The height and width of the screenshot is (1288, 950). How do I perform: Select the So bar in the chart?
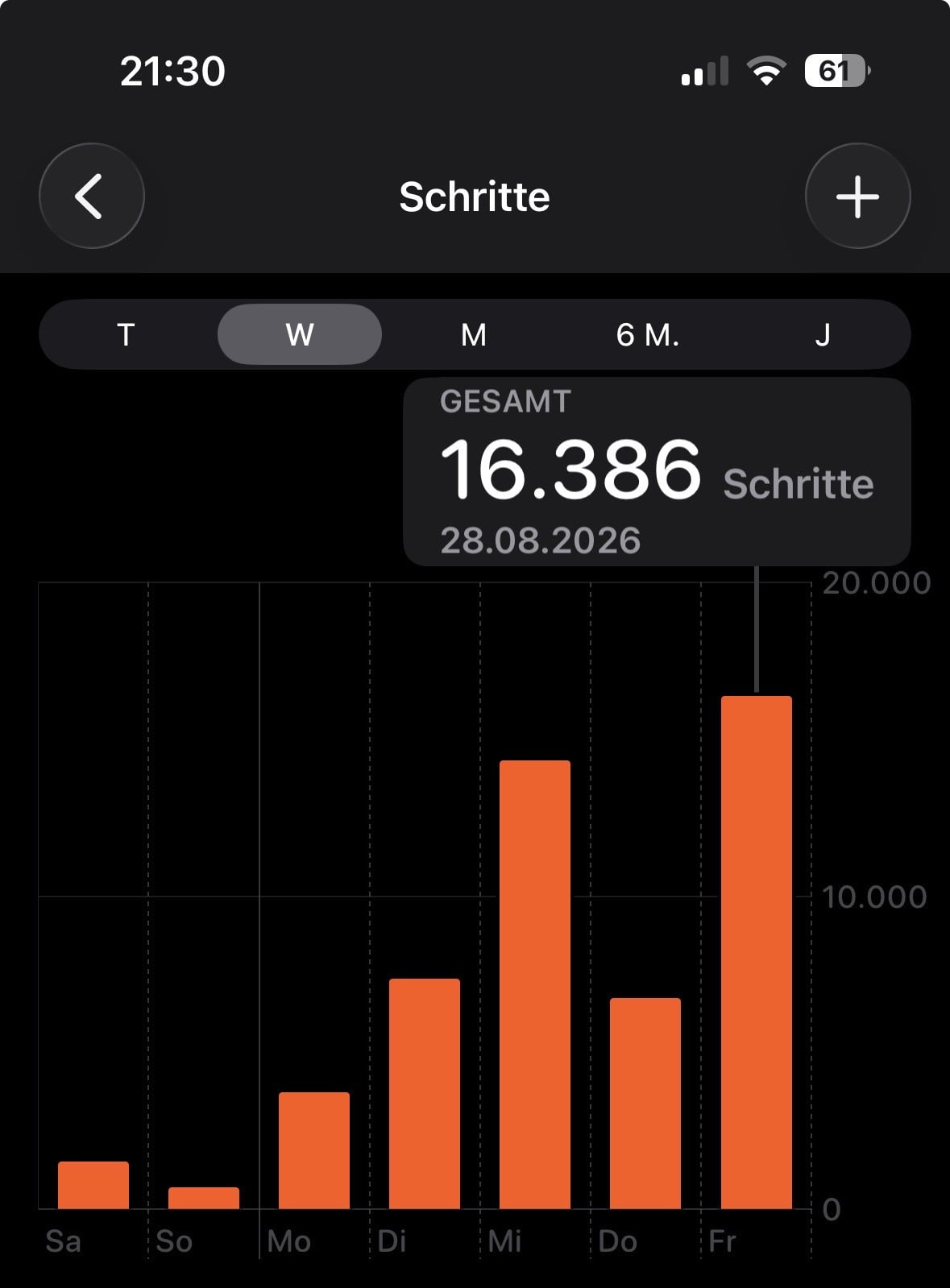(x=204, y=1198)
